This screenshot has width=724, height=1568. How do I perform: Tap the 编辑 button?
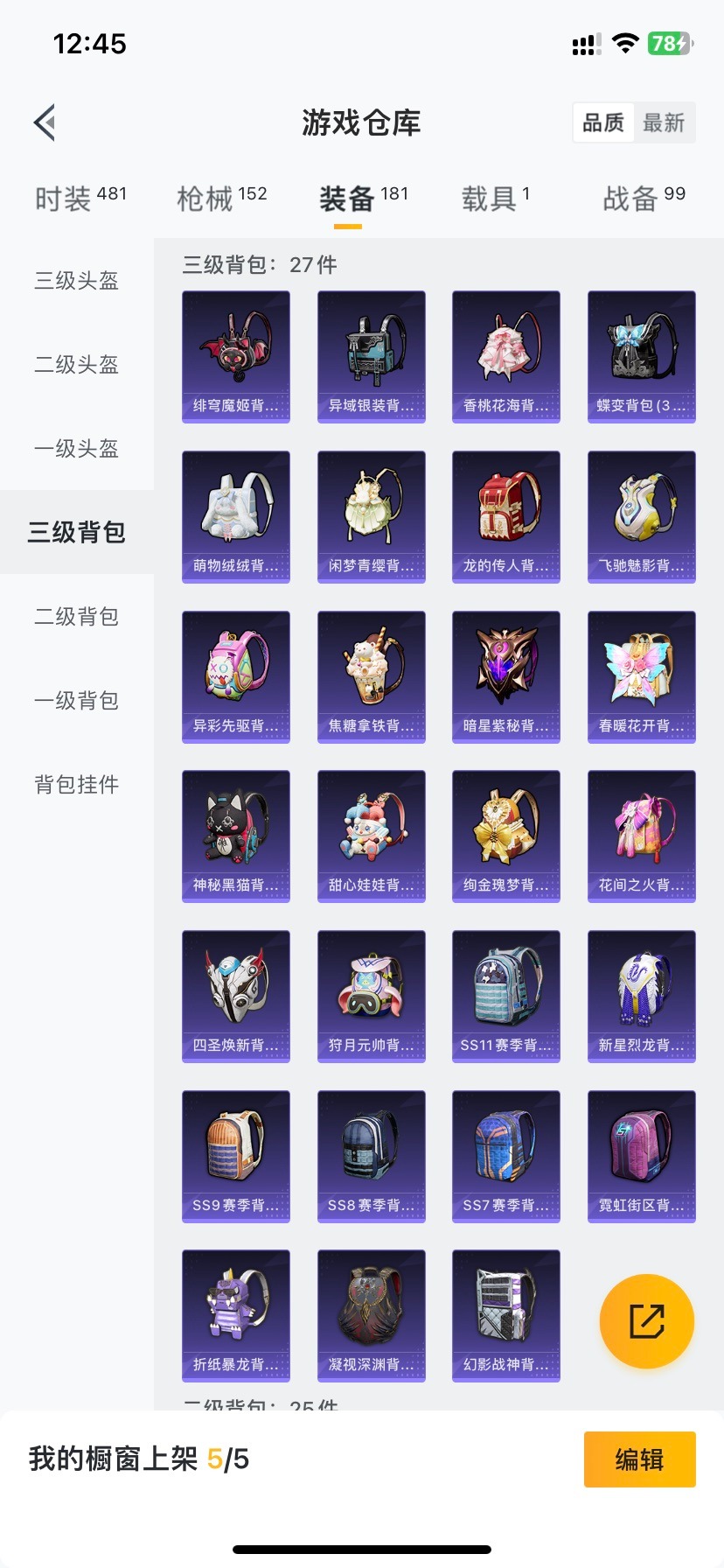point(639,1459)
